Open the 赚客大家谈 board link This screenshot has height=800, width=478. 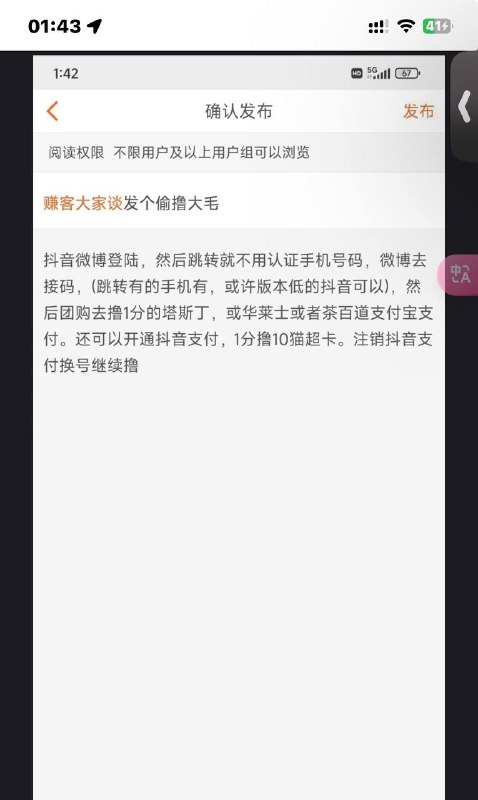coord(83,203)
